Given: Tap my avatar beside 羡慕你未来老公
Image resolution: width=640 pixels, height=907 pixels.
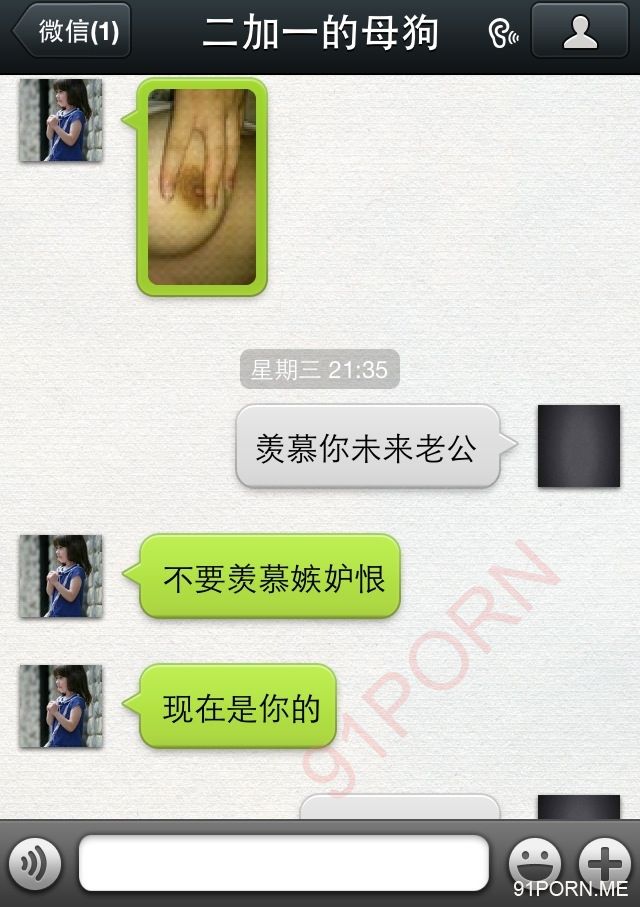Looking at the screenshot, I should [578, 446].
